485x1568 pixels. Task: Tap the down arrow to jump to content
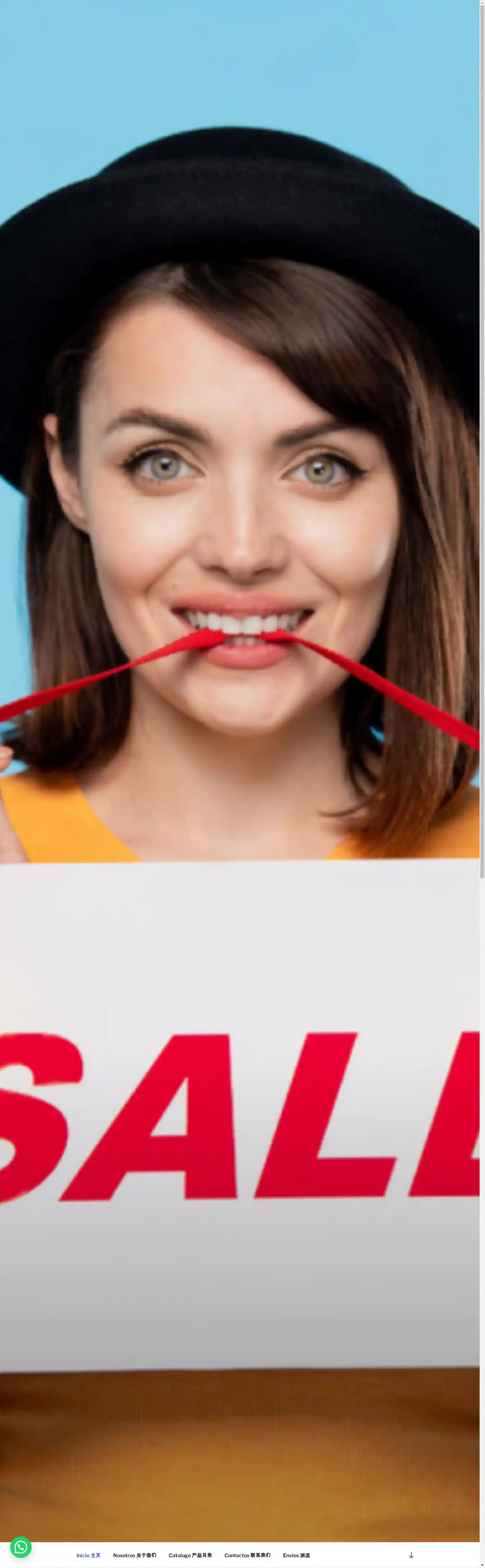click(411, 1555)
